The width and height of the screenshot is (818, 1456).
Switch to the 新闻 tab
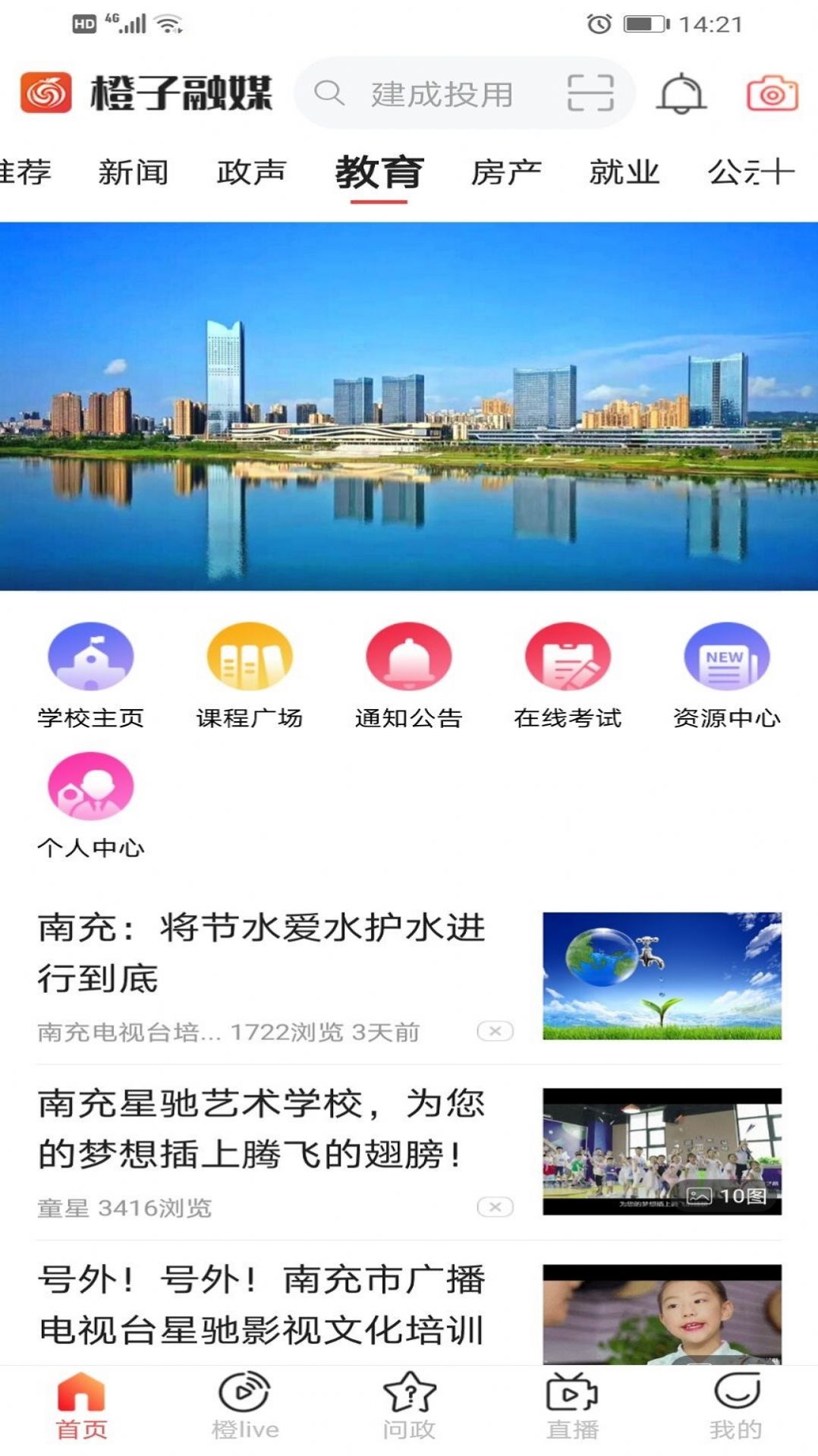coord(133,172)
